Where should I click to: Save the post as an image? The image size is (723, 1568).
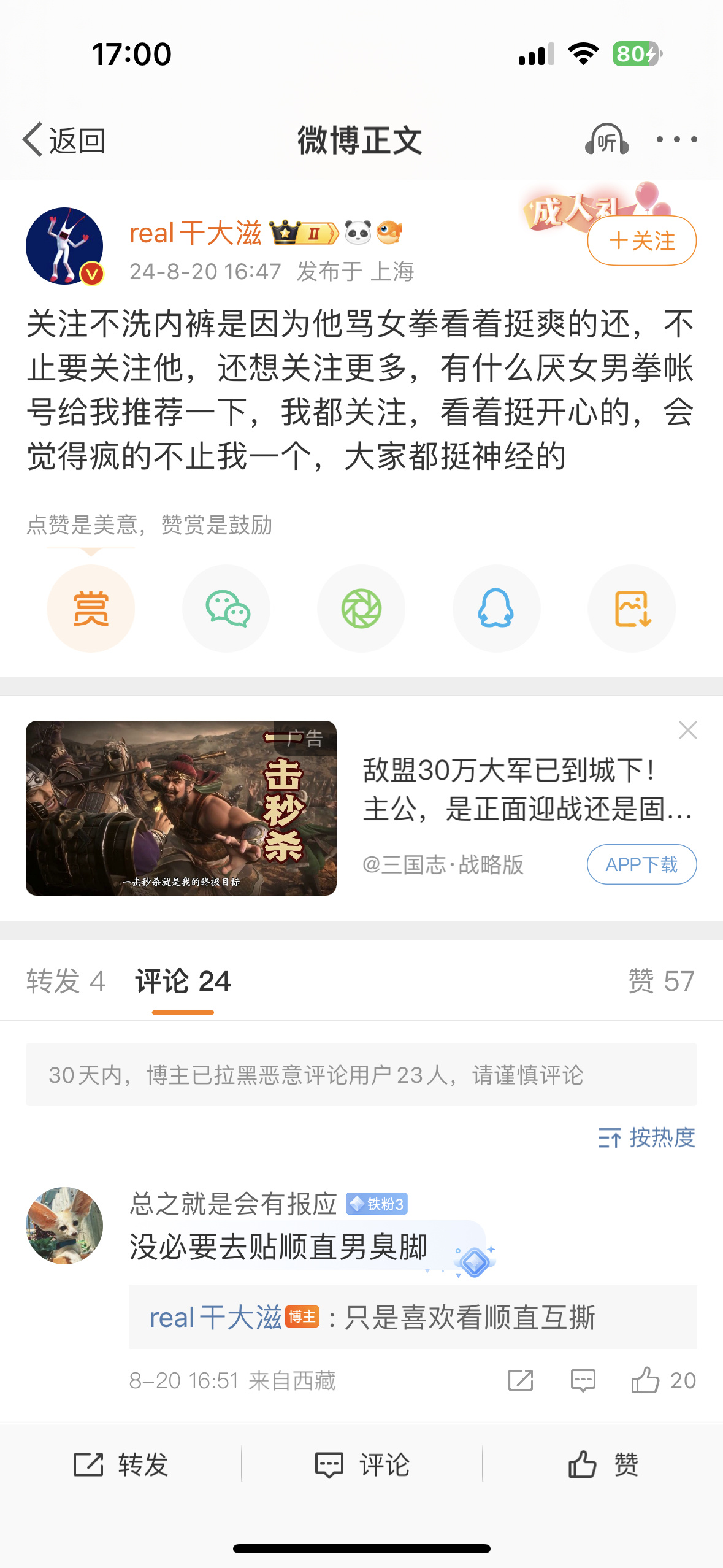632,609
